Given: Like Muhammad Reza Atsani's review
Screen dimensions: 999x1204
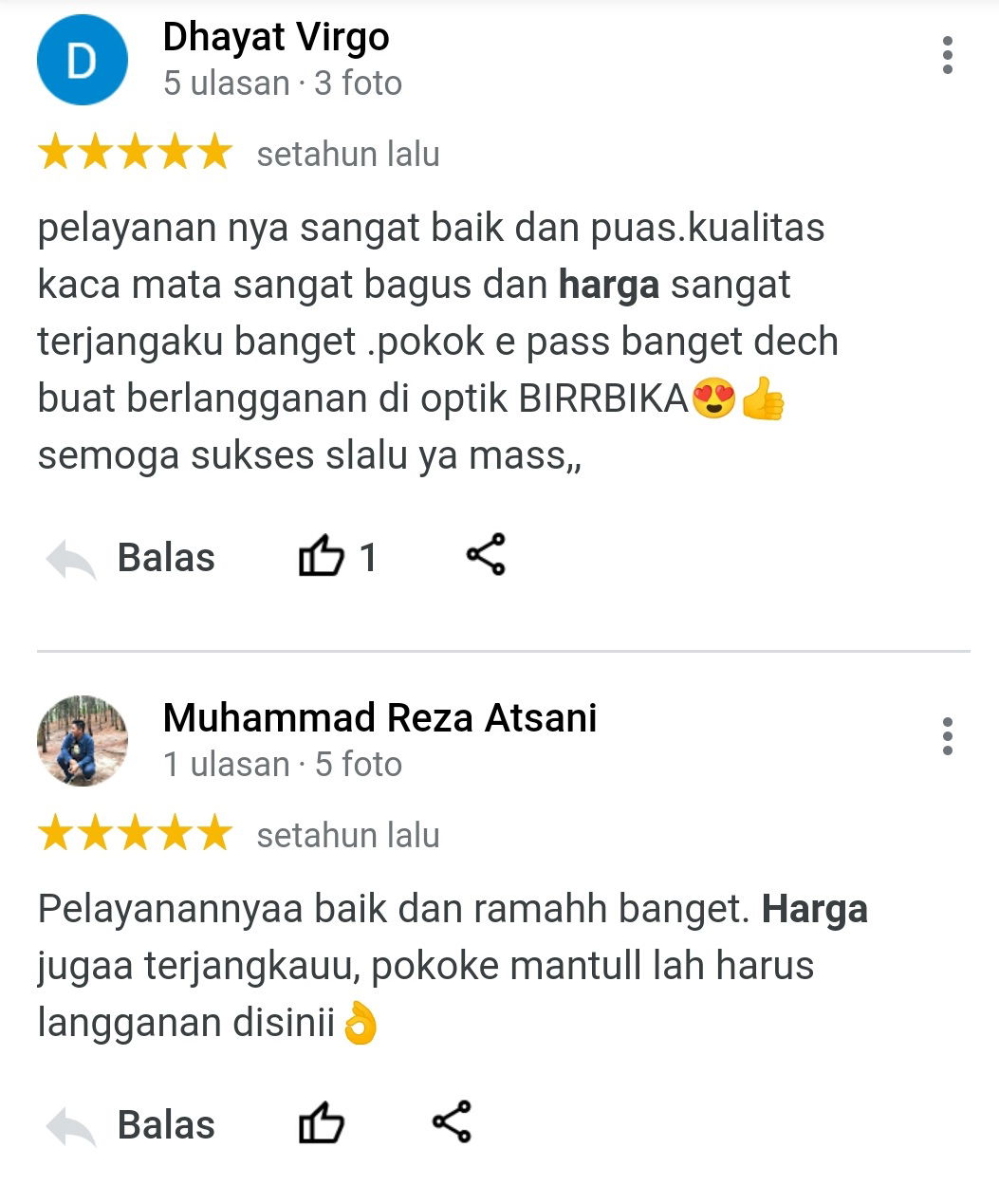Looking at the screenshot, I should (x=323, y=1123).
